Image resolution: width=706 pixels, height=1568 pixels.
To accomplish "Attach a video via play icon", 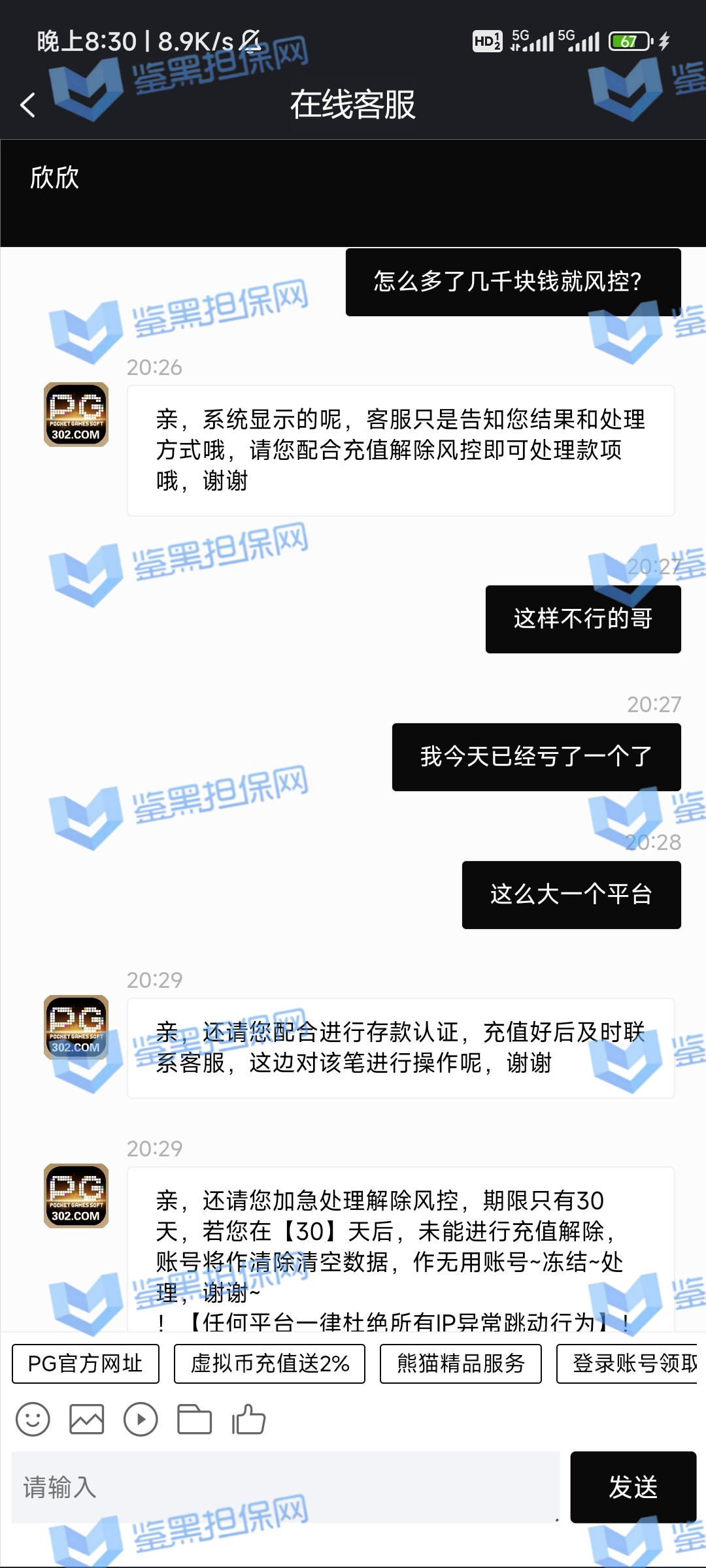I will coord(141,1419).
